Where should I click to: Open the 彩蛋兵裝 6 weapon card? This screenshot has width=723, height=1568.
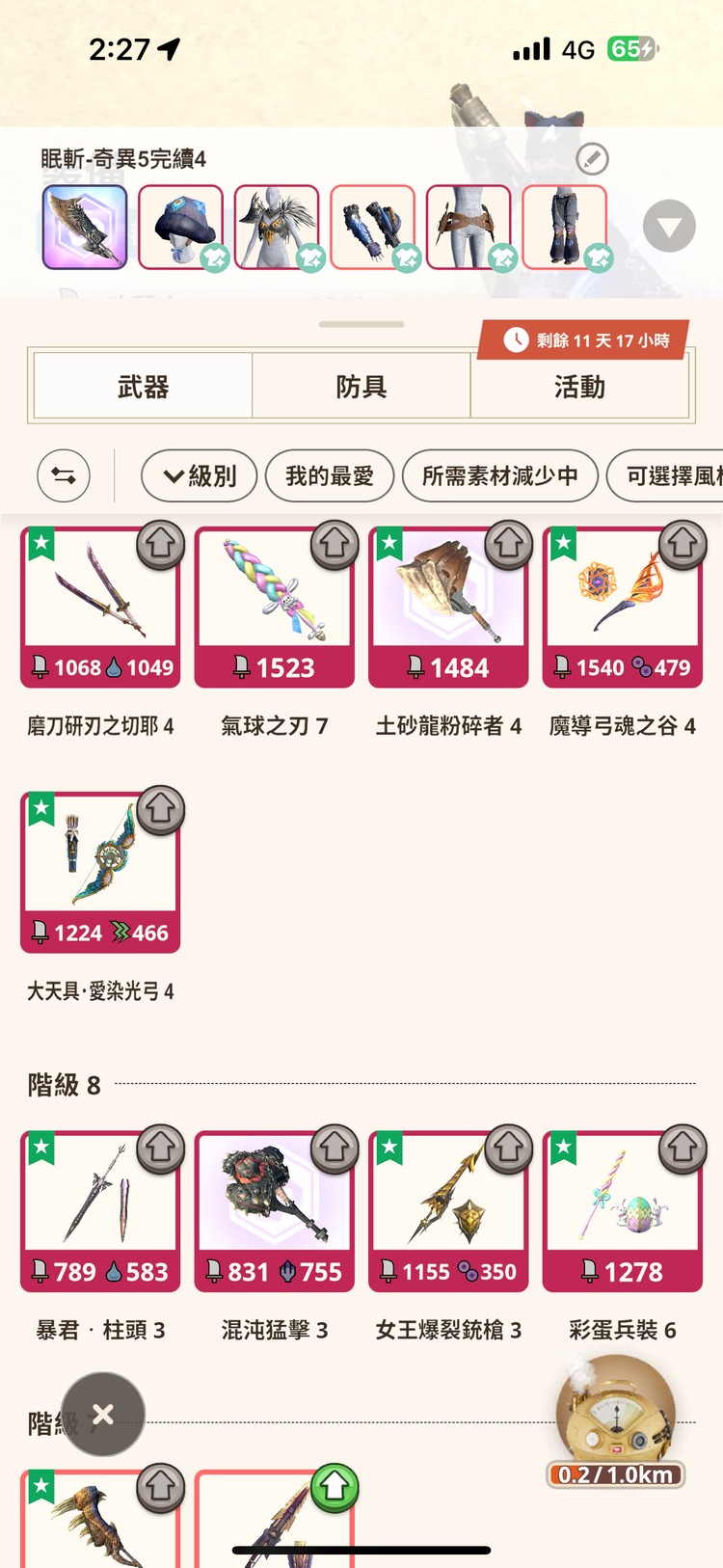622,1211
